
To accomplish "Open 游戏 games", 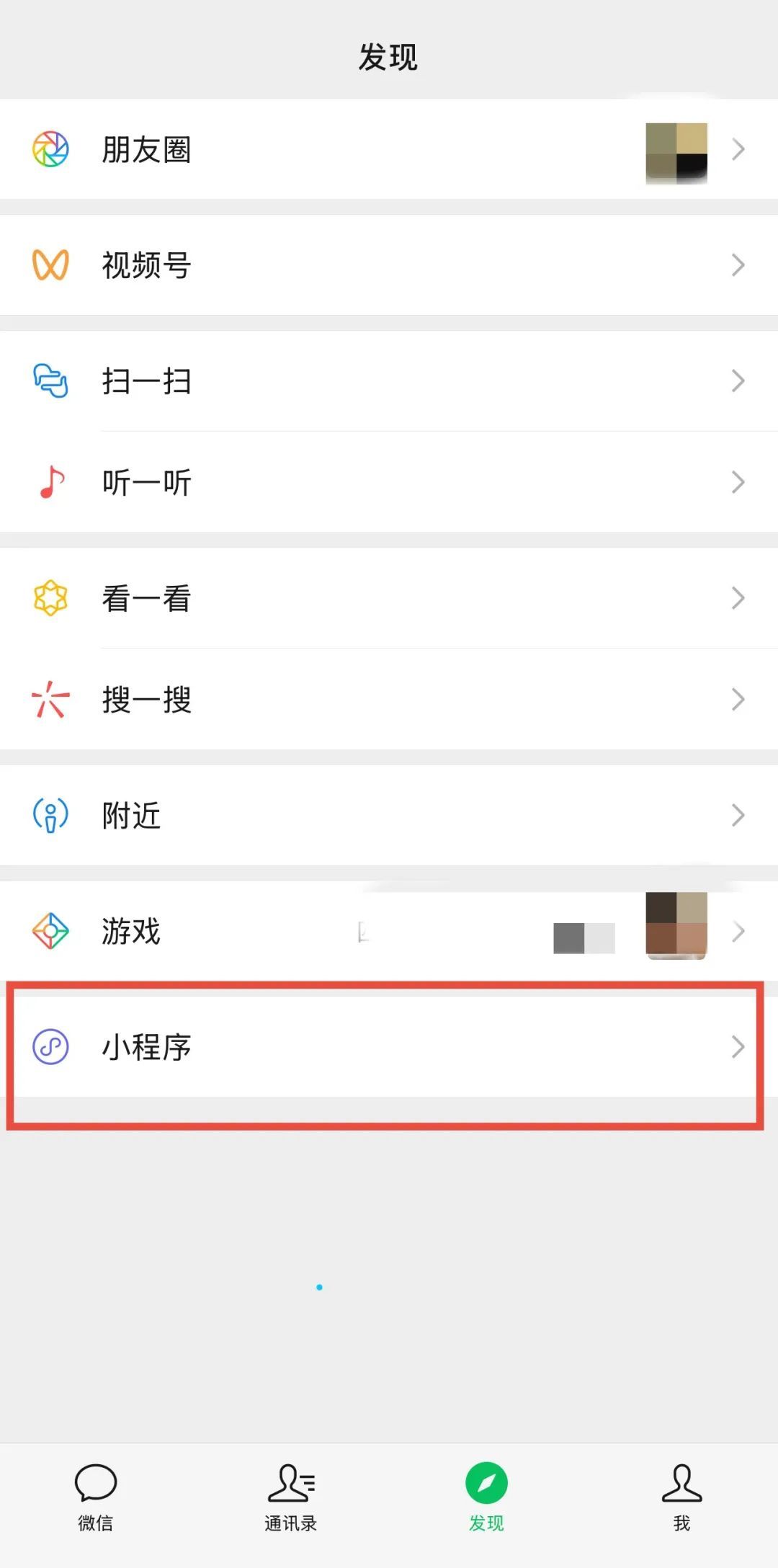I will 389,930.
